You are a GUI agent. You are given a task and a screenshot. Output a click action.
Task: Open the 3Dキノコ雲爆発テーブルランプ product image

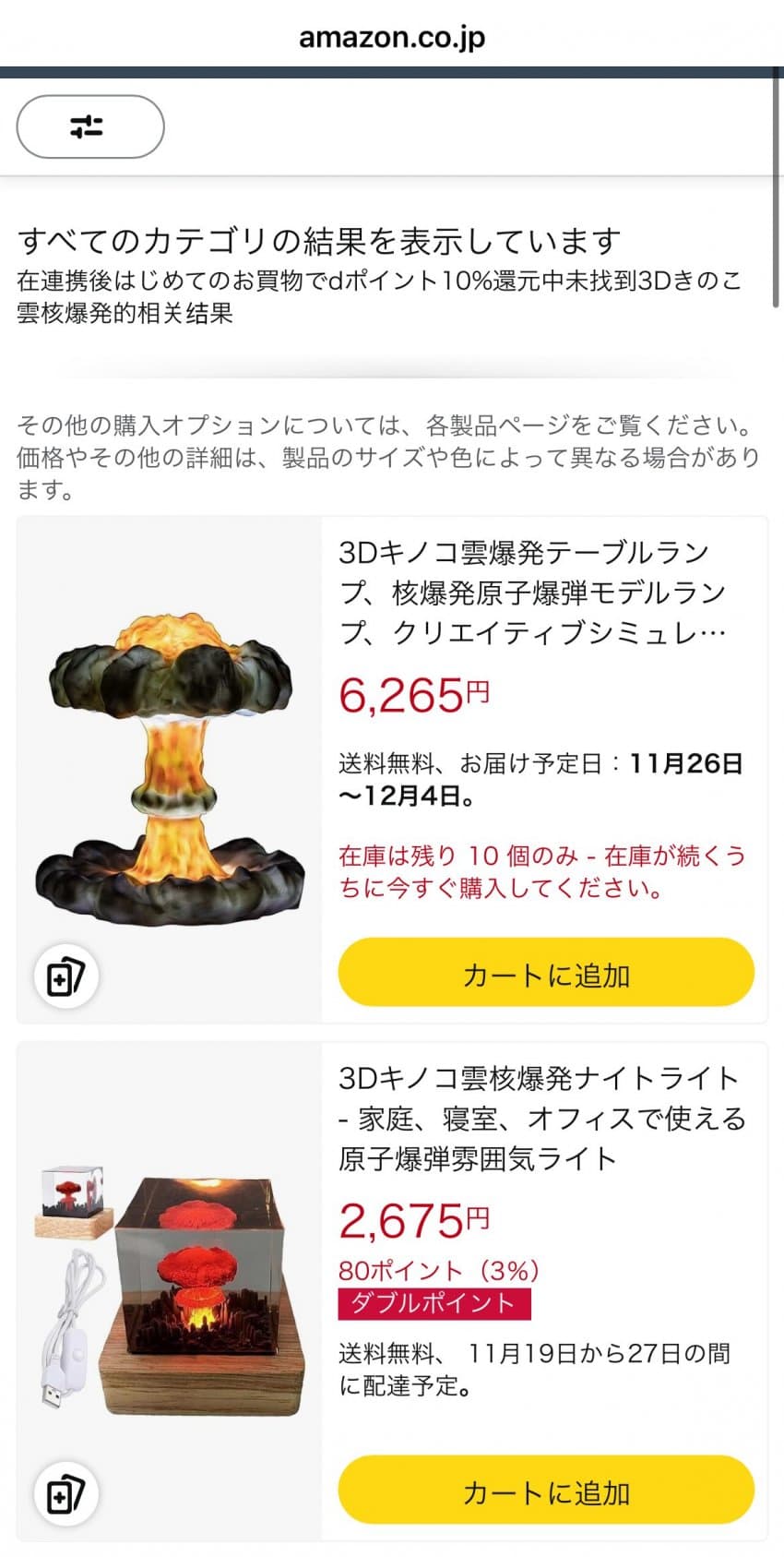pyautogui.click(x=171, y=757)
